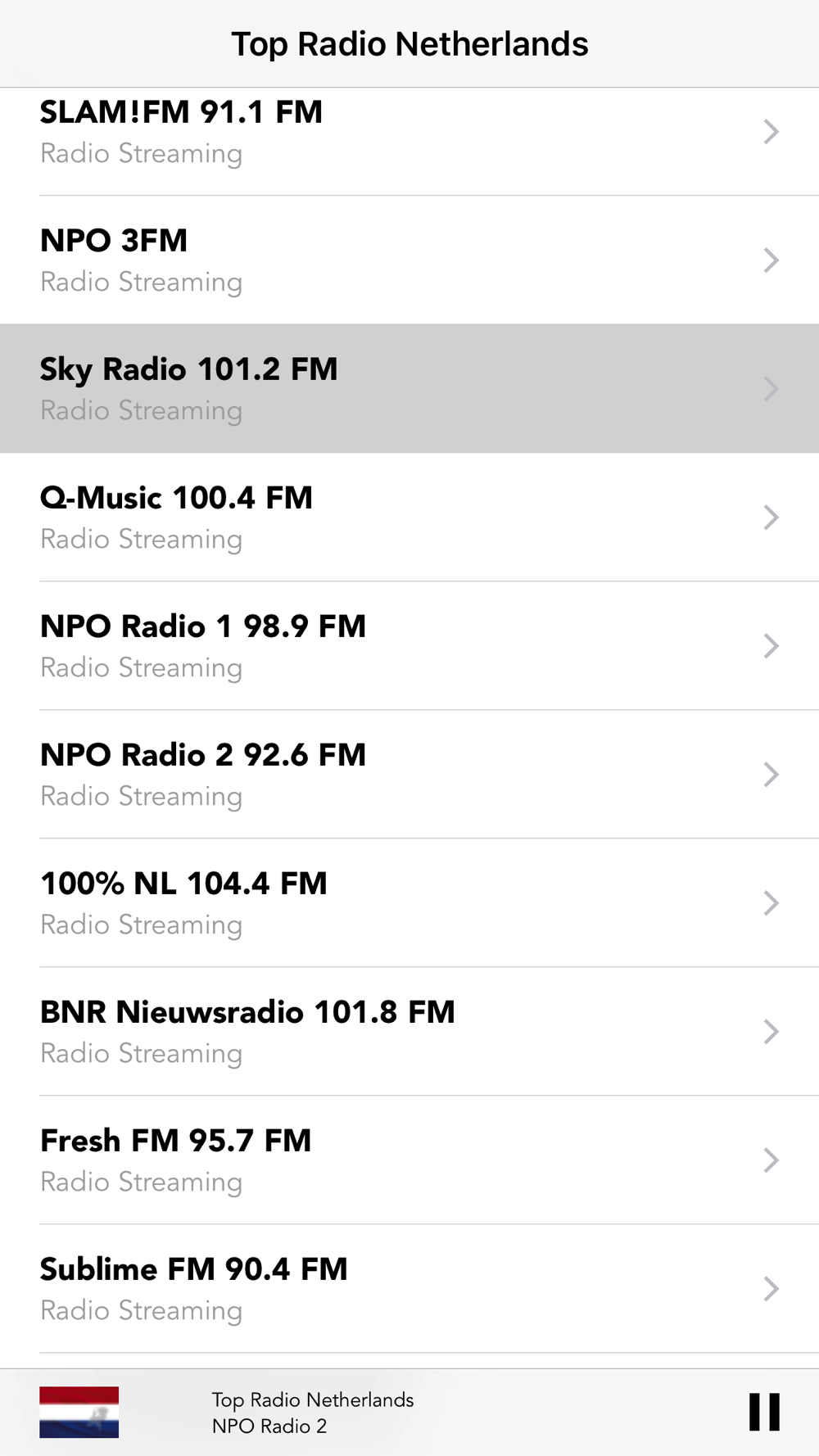
Task: Tune in to NPO Radio 1 98.9 FM
Action: click(409, 646)
